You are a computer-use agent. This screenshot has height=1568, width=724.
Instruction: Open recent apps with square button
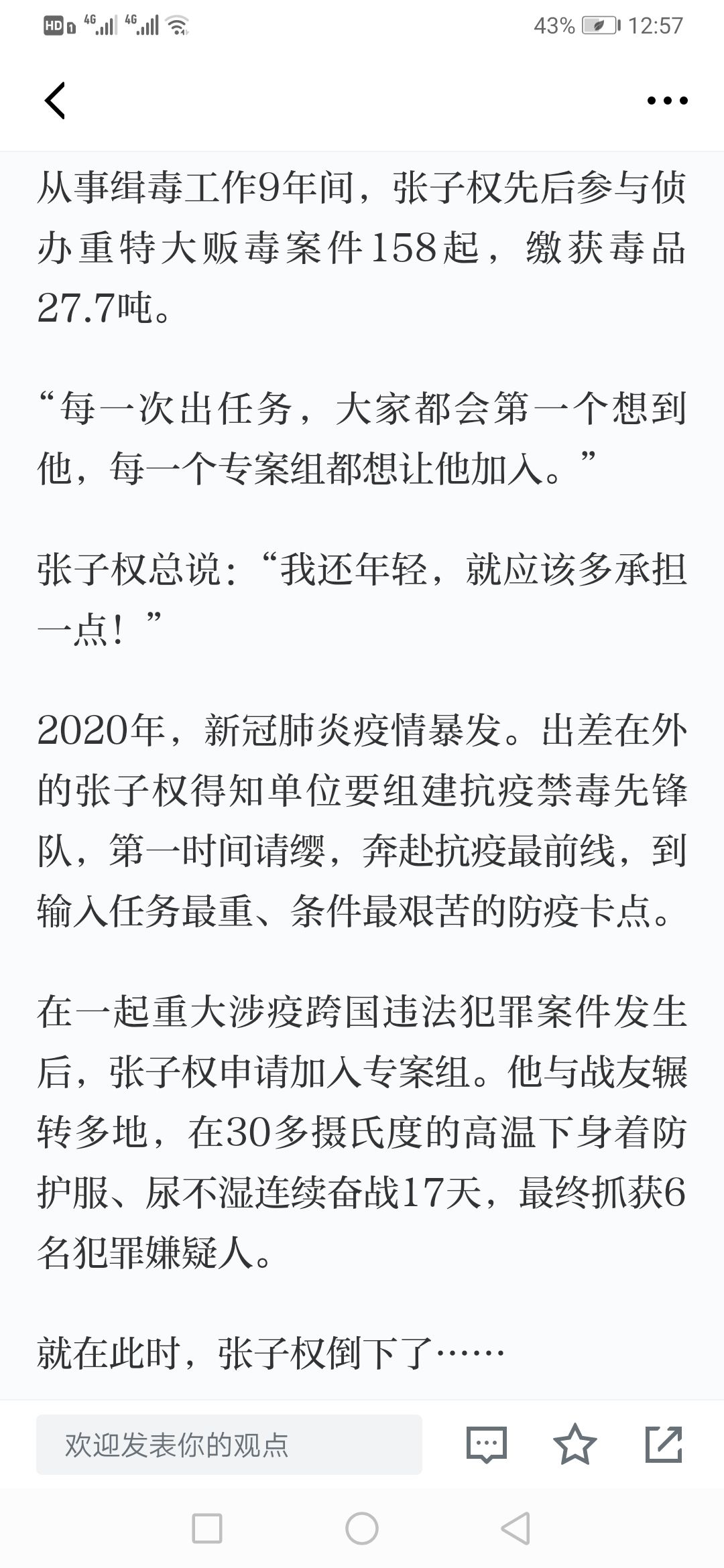click(207, 1529)
